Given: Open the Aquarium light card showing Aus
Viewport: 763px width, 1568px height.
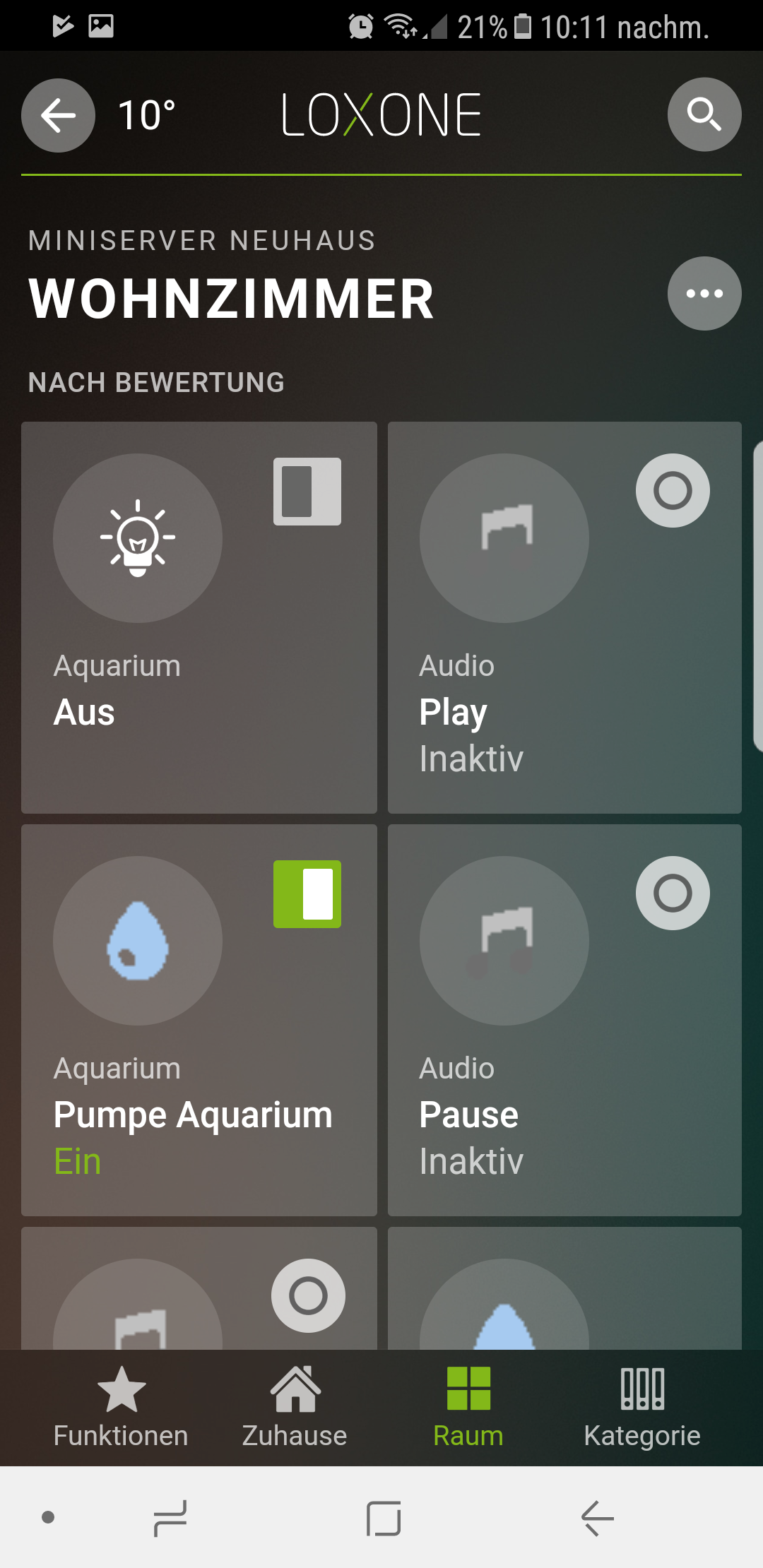Looking at the screenshot, I should coord(141,706).
